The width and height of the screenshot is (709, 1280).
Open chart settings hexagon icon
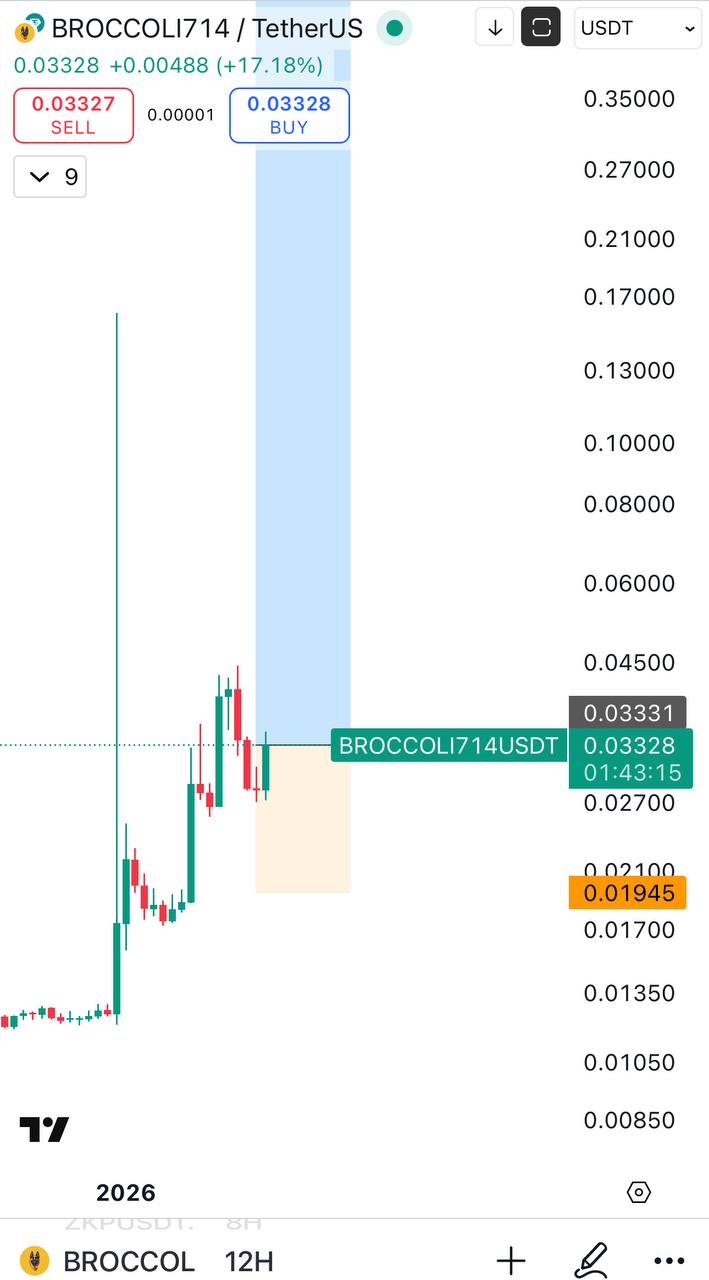(x=638, y=1192)
